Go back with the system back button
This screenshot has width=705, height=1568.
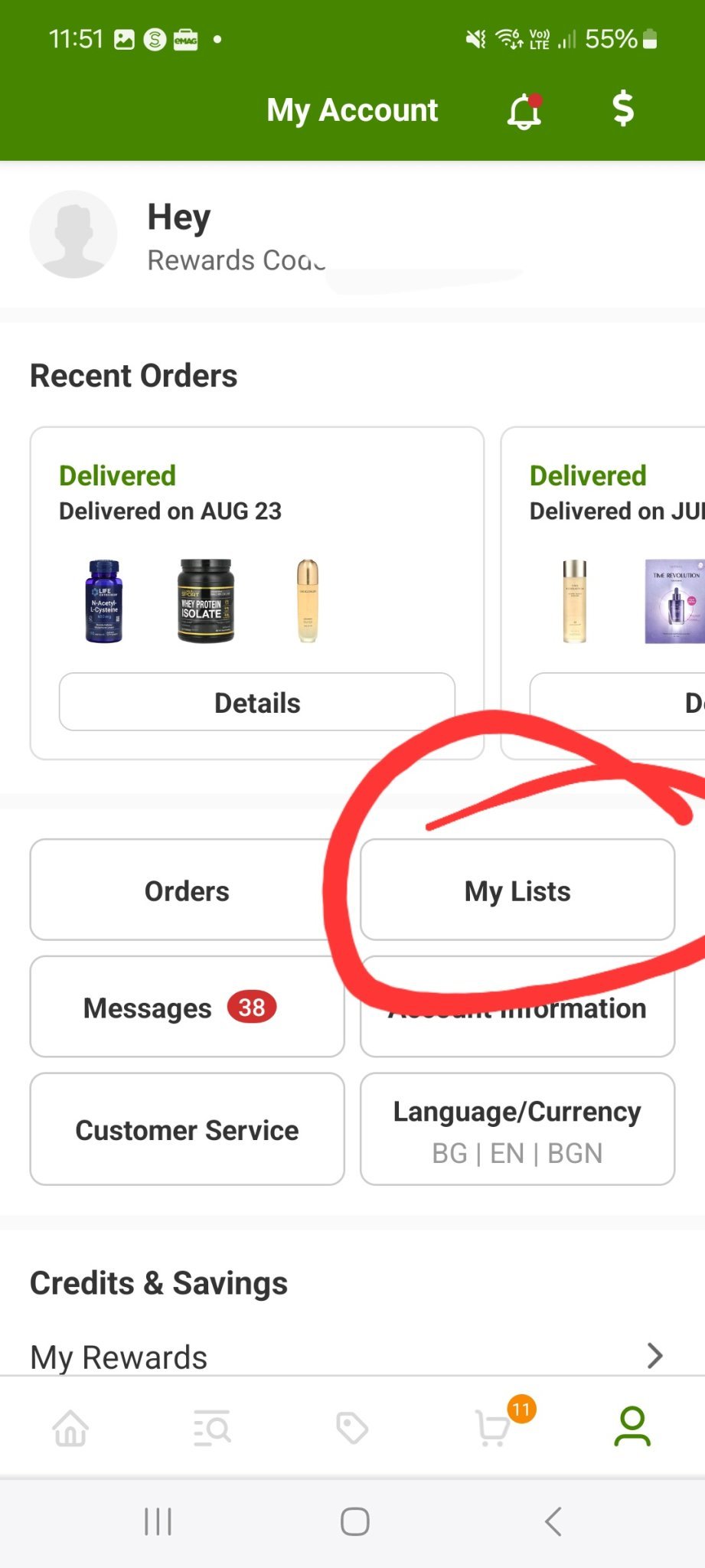pos(553,1521)
